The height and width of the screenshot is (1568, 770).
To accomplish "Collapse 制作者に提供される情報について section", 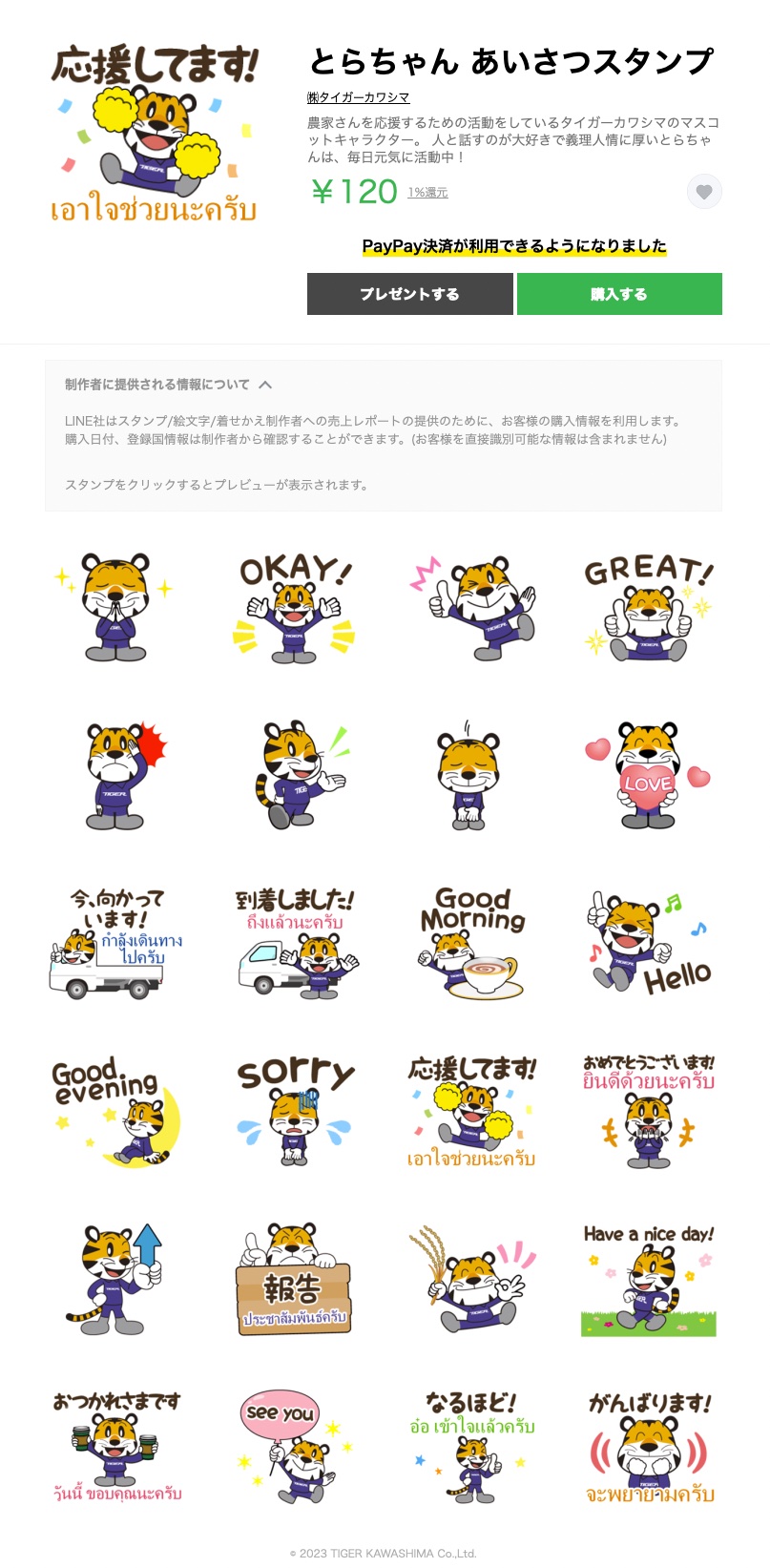I will [x=265, y=385].
